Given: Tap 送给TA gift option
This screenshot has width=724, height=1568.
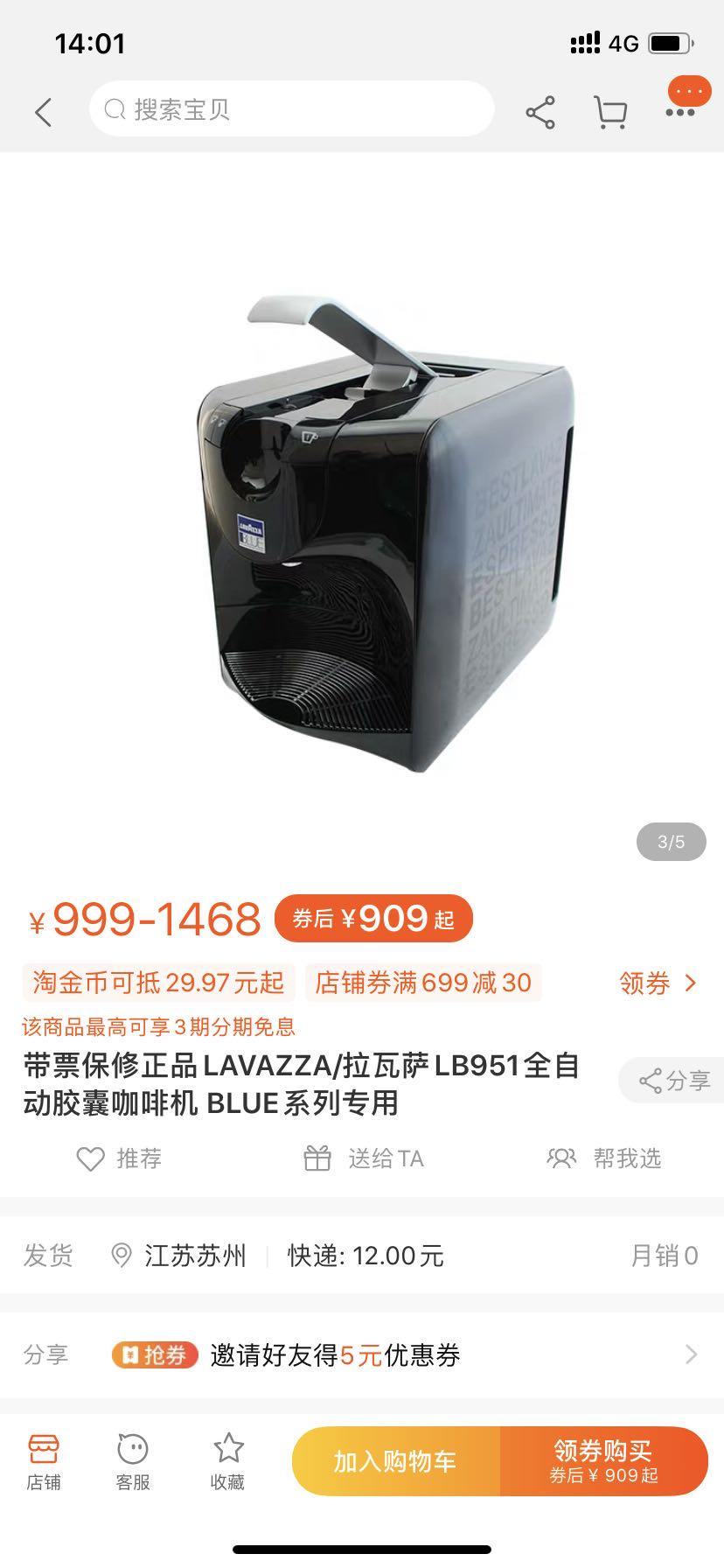Looking at the screenshot, I should [363, 1158].
